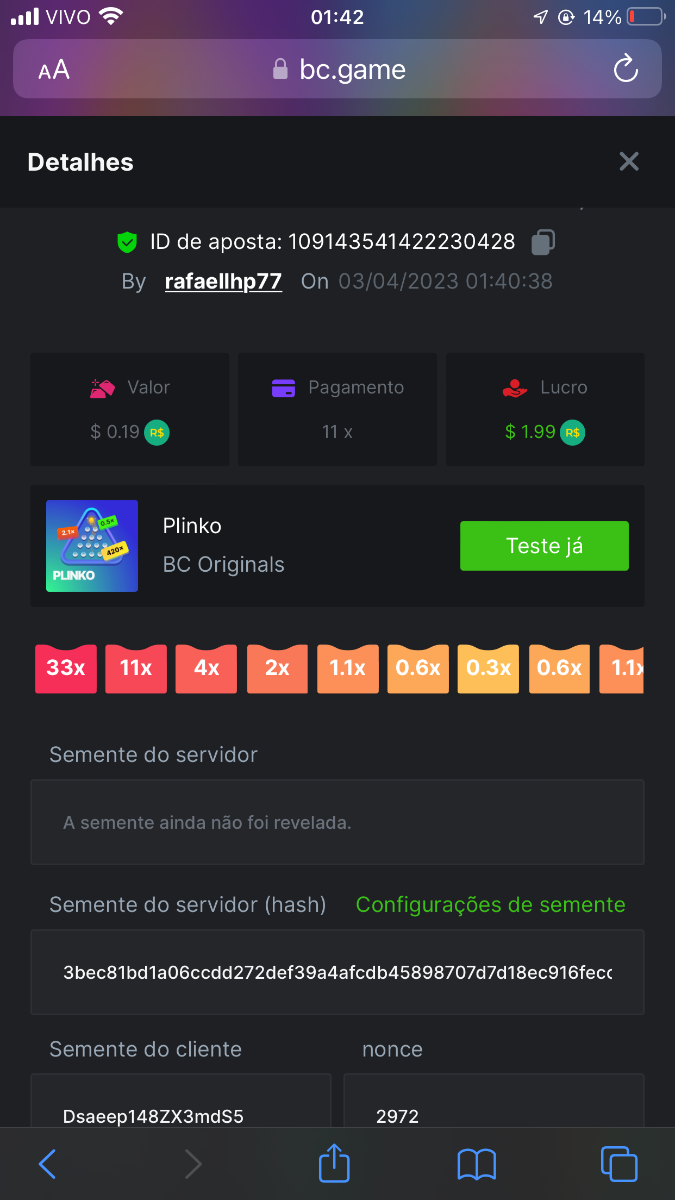Open Configurações de semente link
This screenshot has height=1200, width=675.
(x=490, y=905)
